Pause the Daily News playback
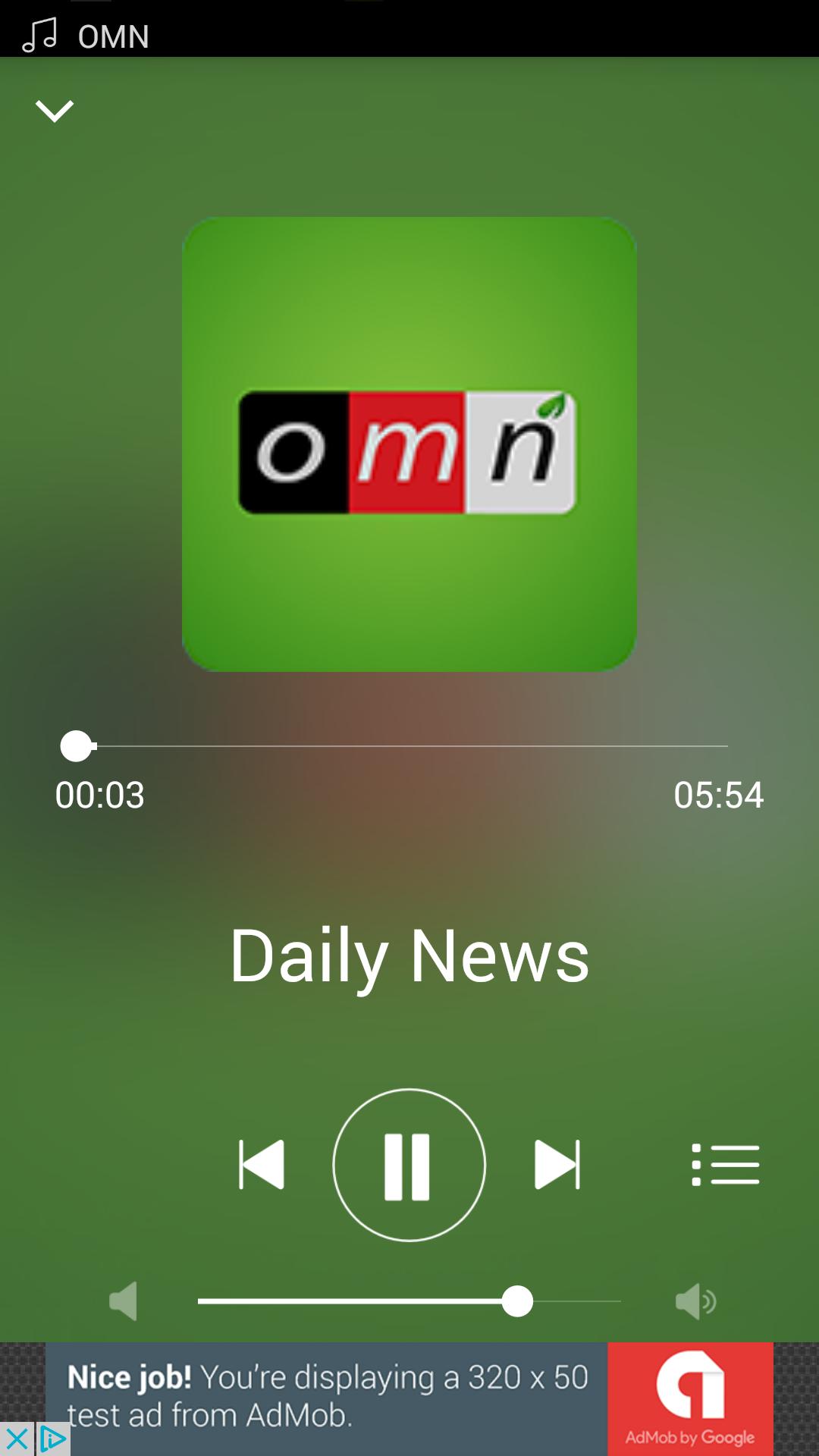Viewport: 819px width, 1456px height. [409, 1165]
